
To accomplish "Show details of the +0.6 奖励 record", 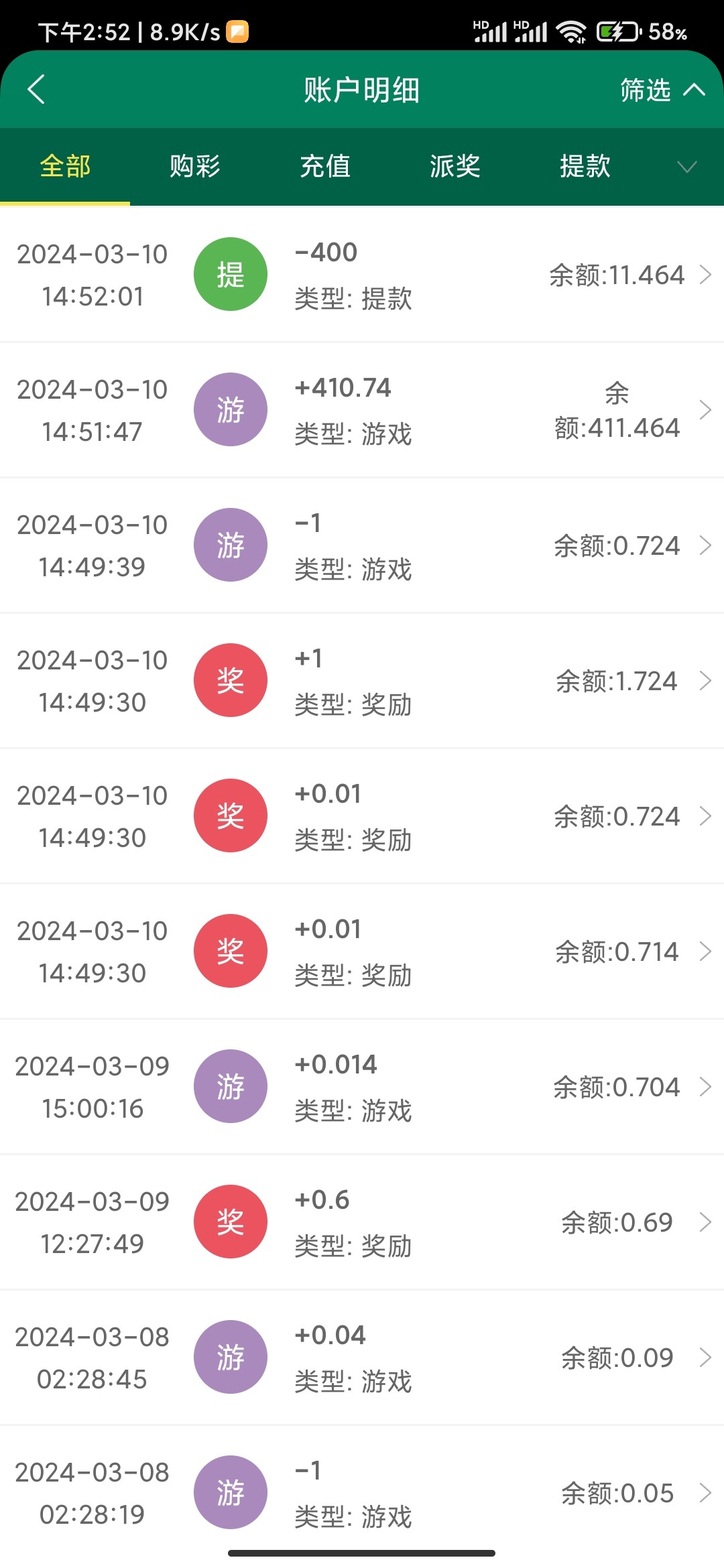I will click(x=362, y=1222).
